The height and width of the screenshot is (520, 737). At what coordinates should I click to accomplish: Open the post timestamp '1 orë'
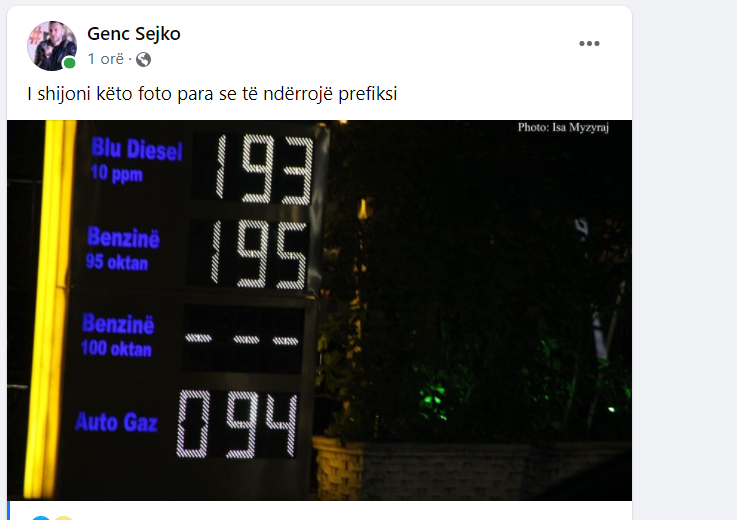coord(106,59)
